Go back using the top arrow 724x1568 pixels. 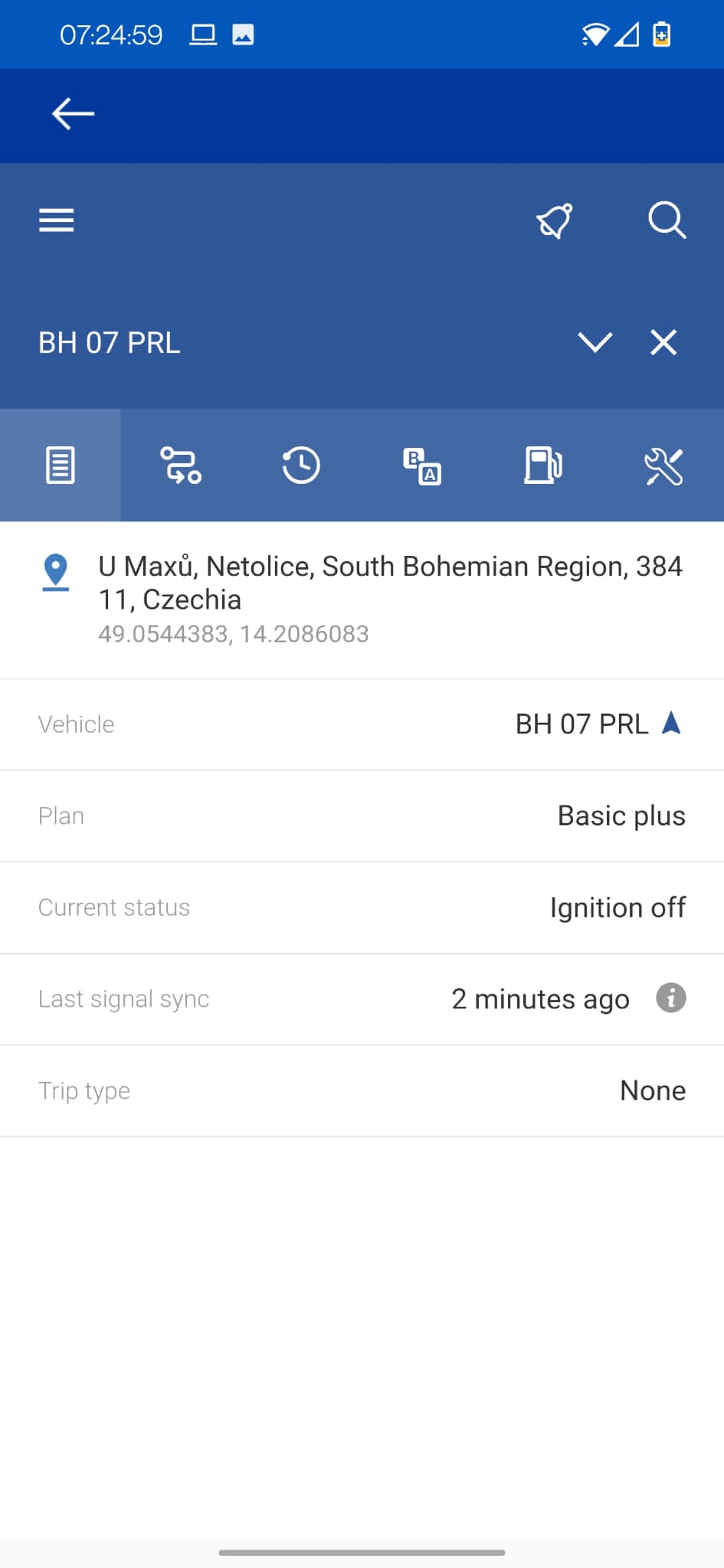(73, 114)
